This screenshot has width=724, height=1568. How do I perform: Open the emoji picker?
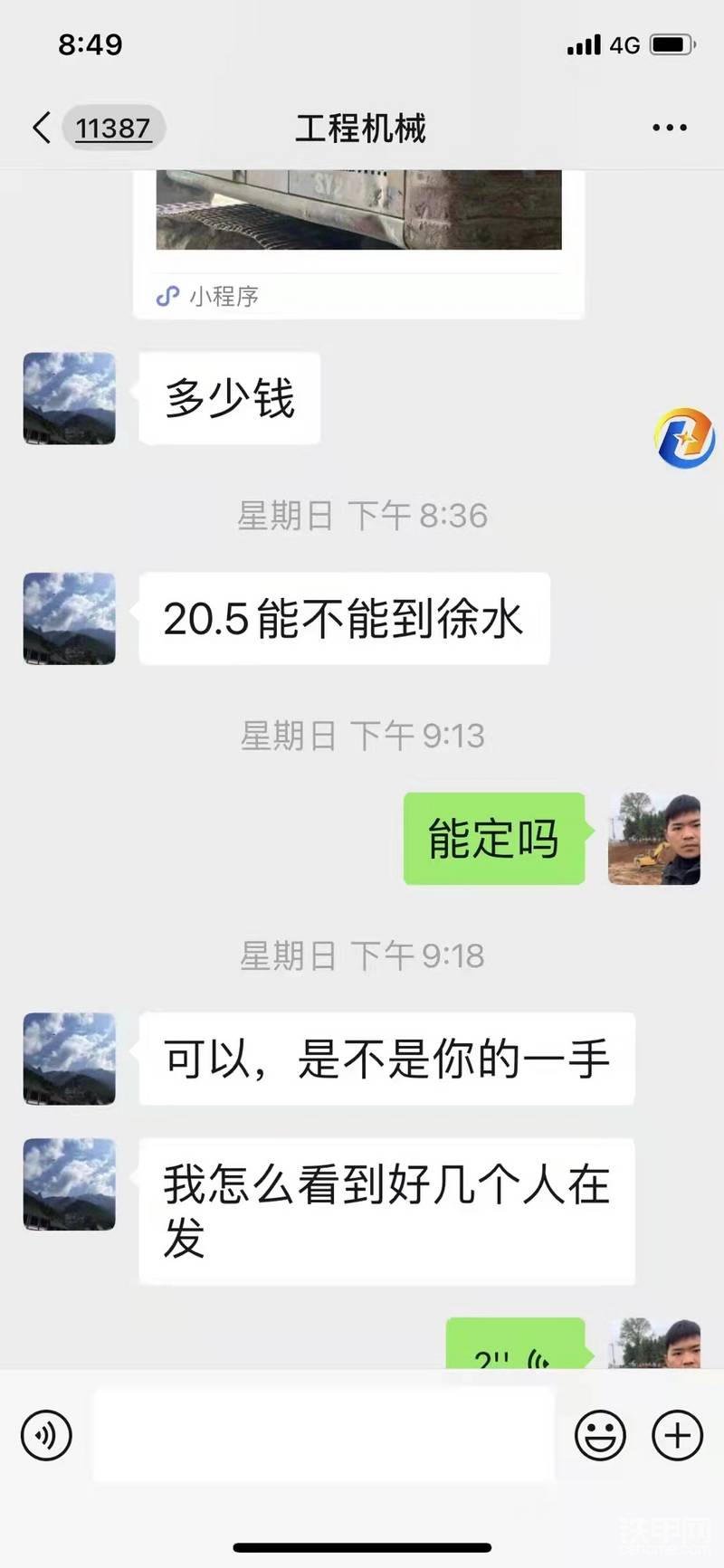coord(600,1435)
